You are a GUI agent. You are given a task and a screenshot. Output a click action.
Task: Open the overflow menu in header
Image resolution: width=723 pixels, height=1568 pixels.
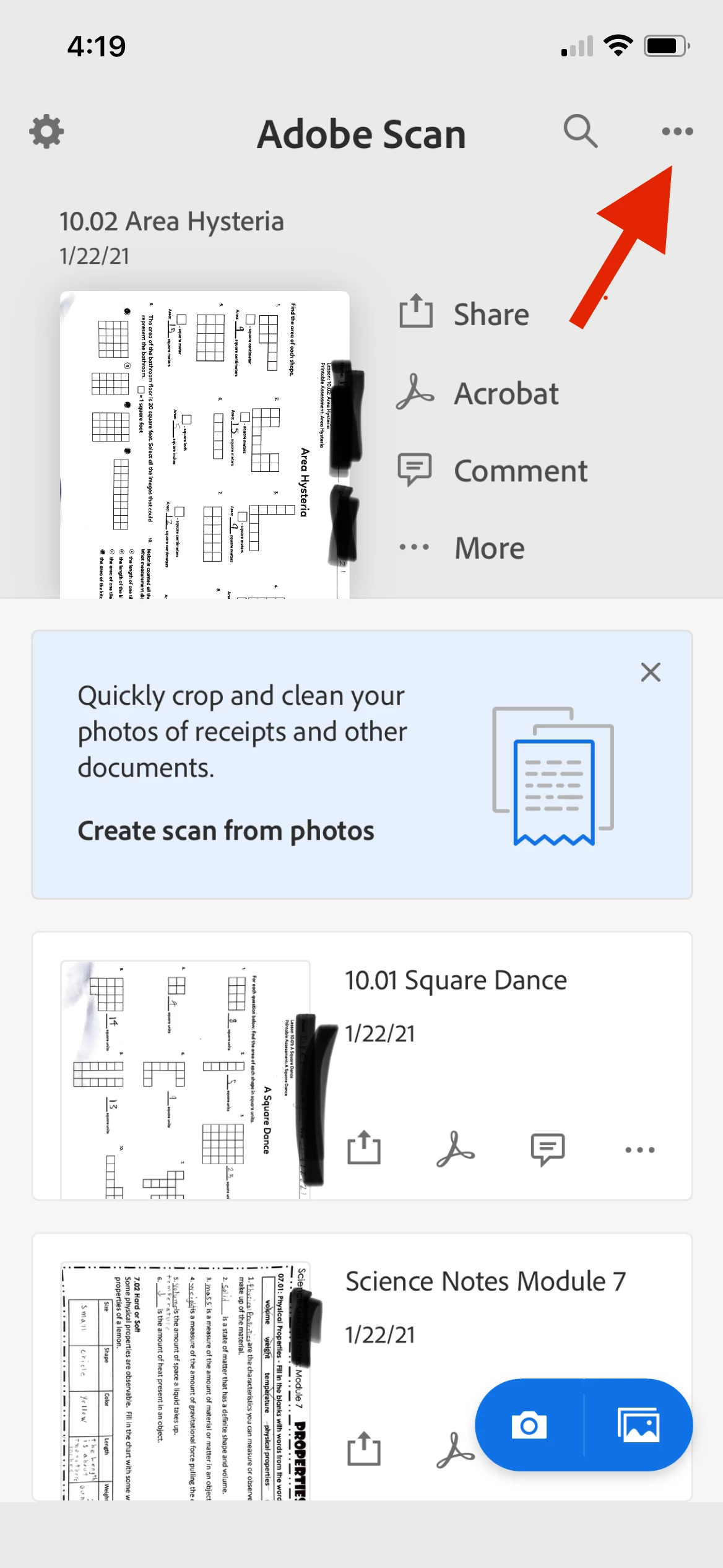[x=677, y=131]
